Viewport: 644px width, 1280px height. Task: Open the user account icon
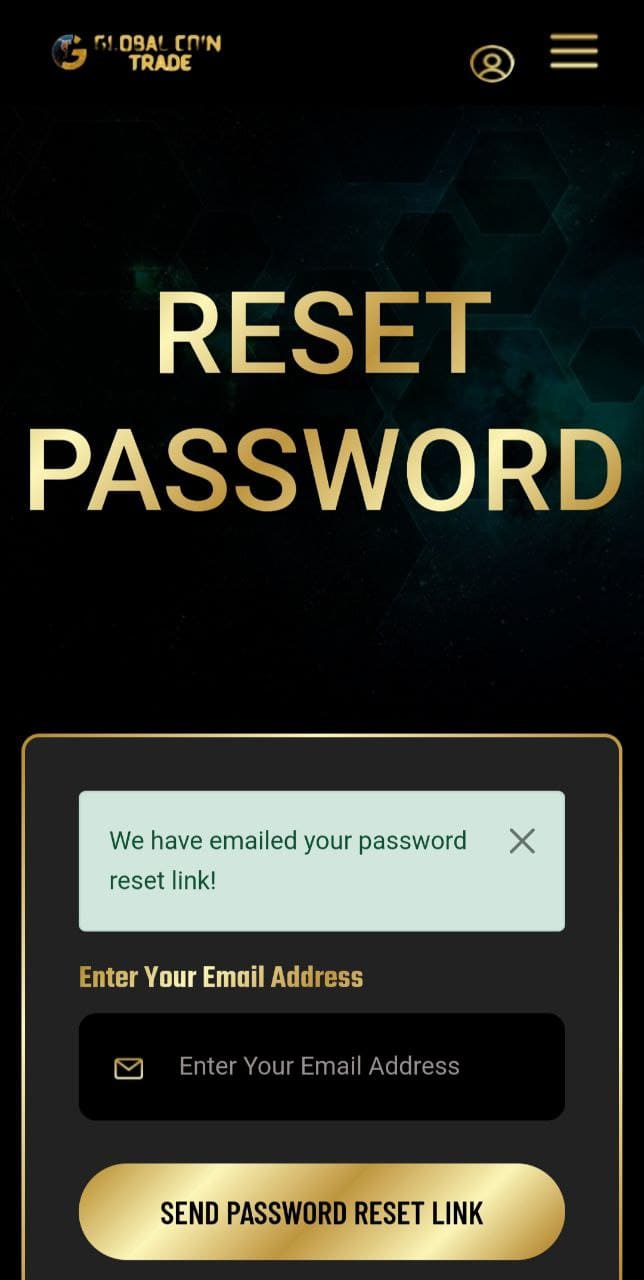(x=491, y=64)
